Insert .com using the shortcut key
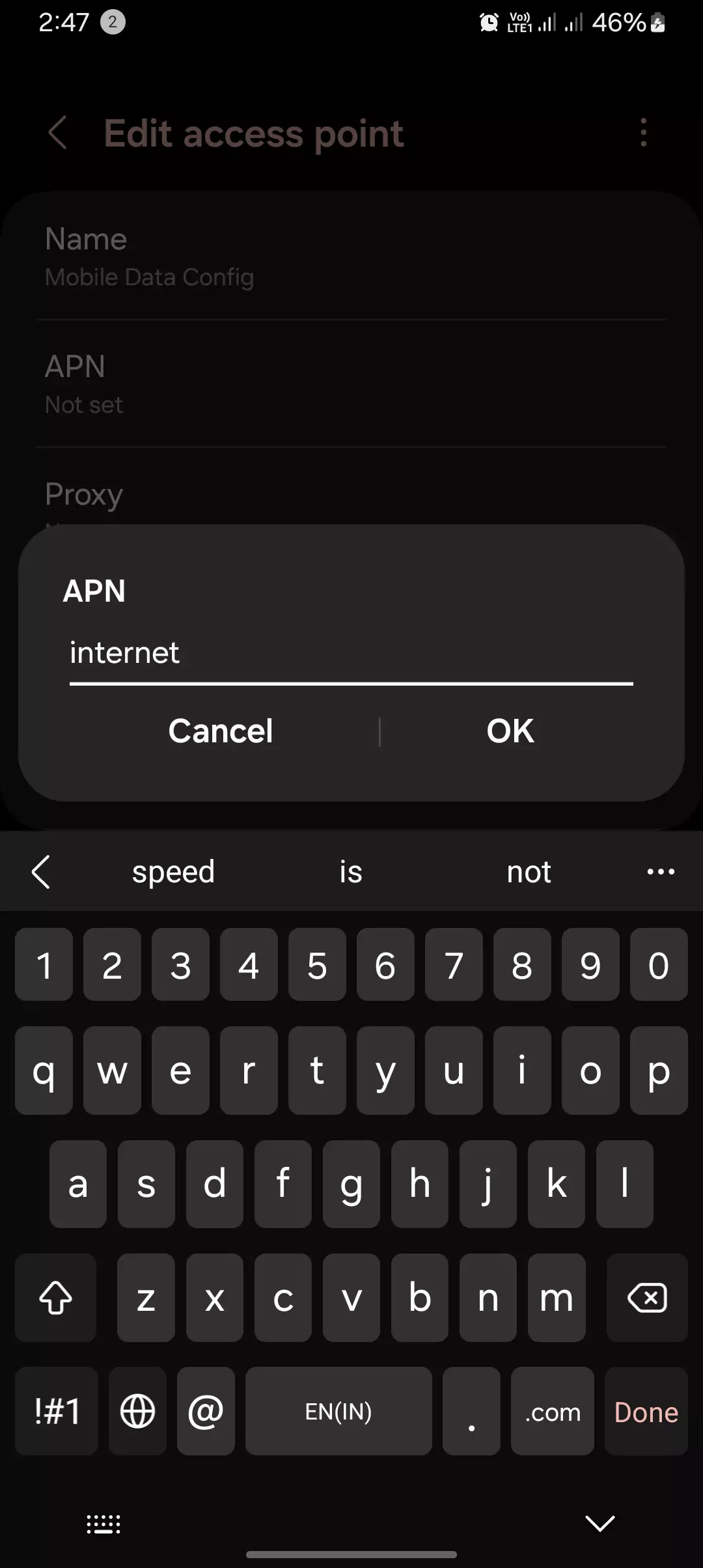703x1568 pixels. coord(552,1412)
